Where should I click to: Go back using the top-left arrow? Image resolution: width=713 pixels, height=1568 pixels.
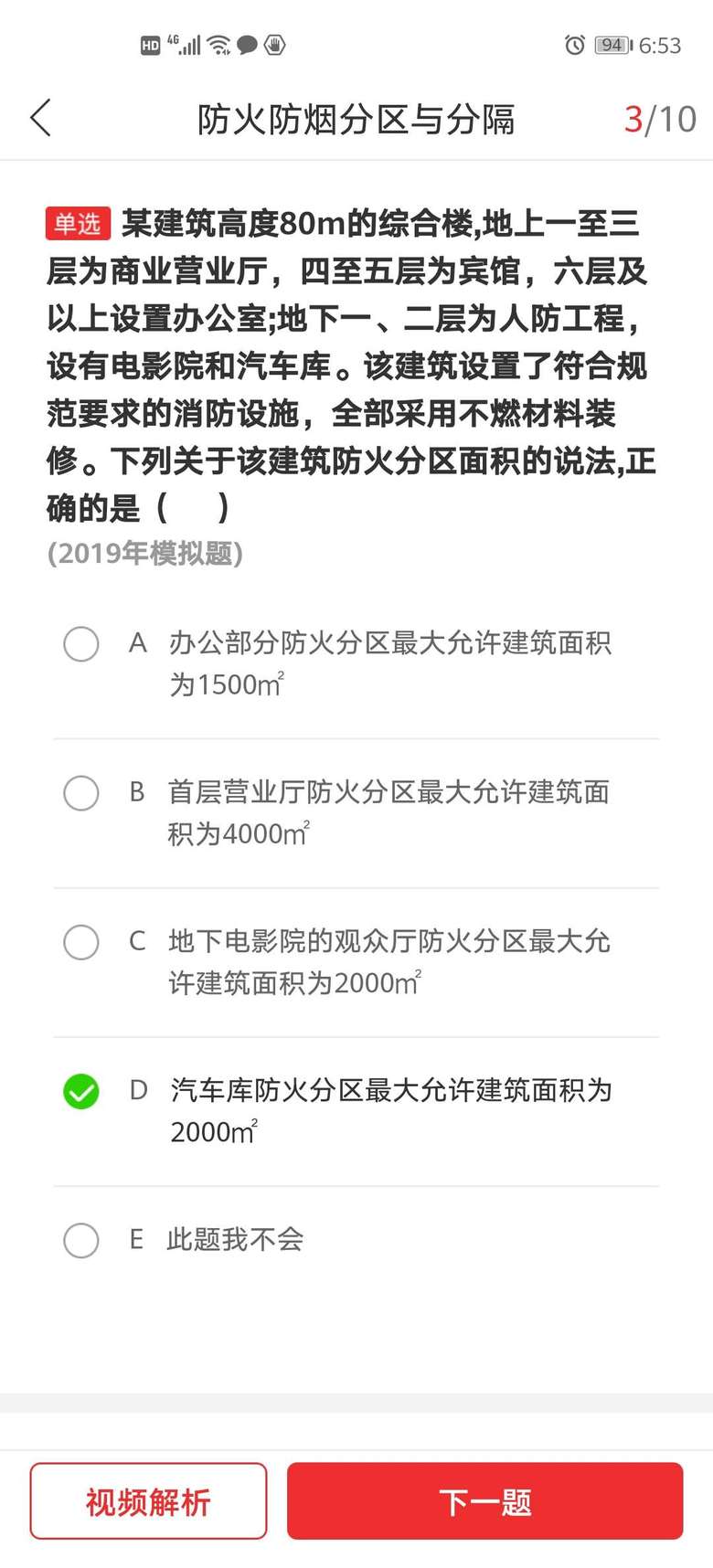tap(41, 118)
